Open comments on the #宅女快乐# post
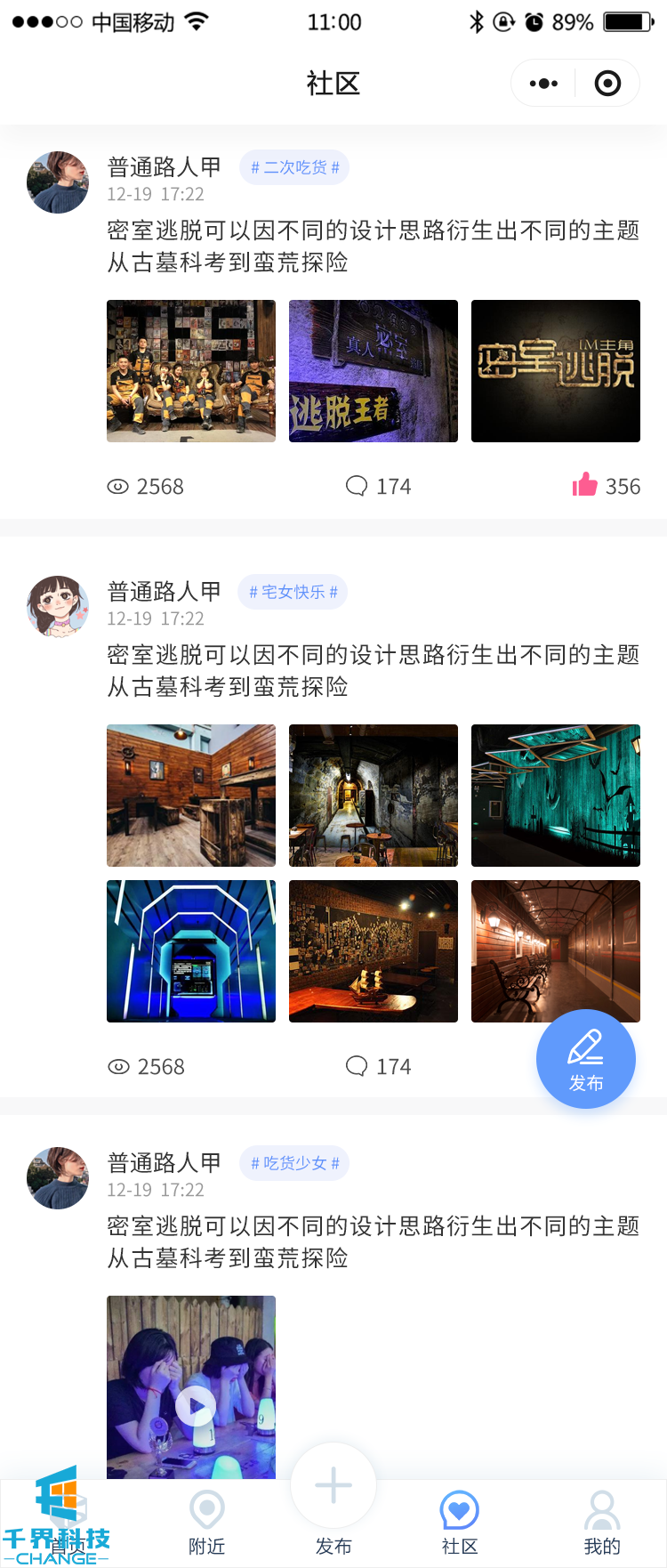The image size is (667, 1568). tap(378, 1066)
